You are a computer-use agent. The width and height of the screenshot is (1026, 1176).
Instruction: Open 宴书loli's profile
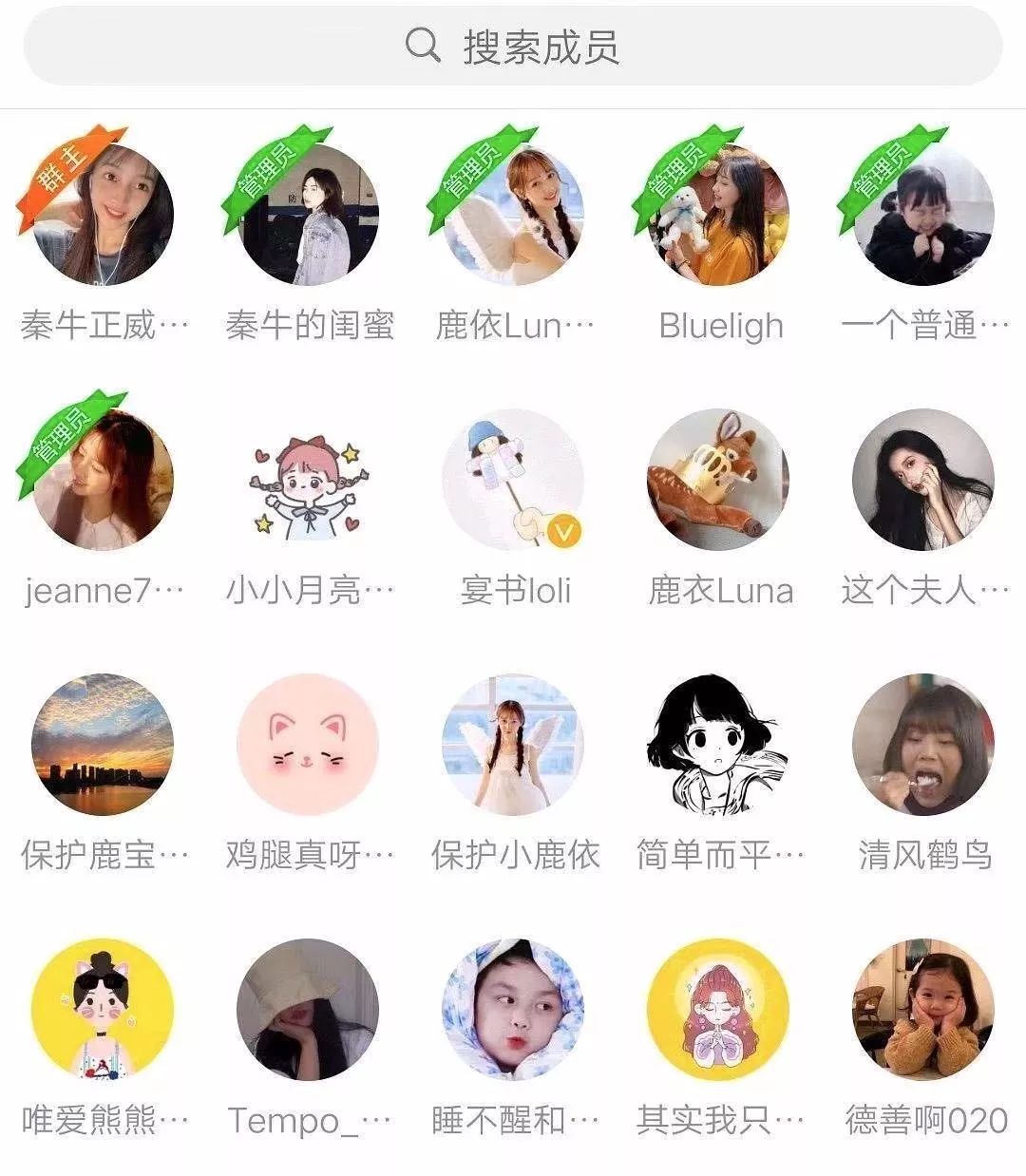513,480
